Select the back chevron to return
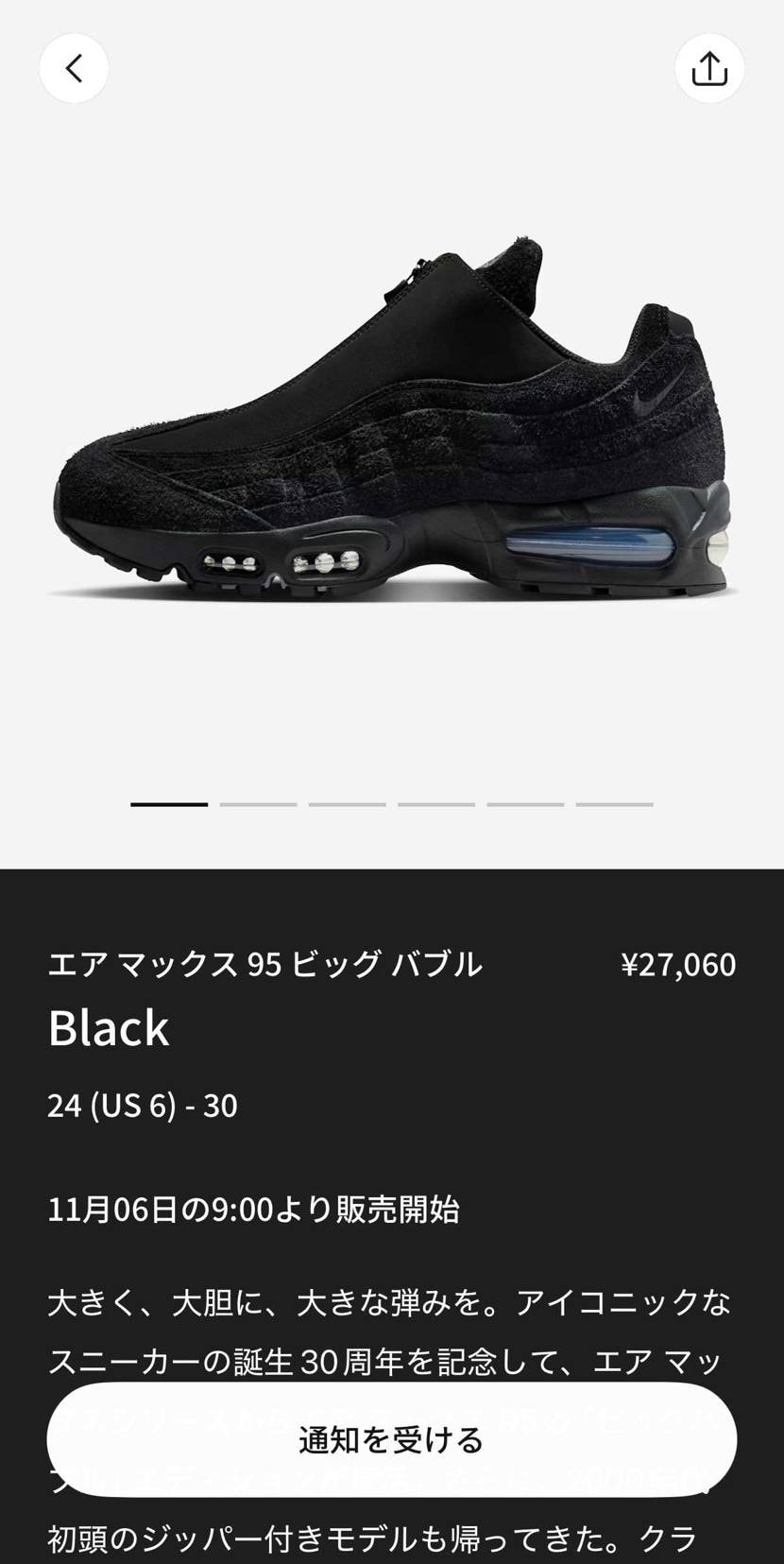 coord(74,67)
